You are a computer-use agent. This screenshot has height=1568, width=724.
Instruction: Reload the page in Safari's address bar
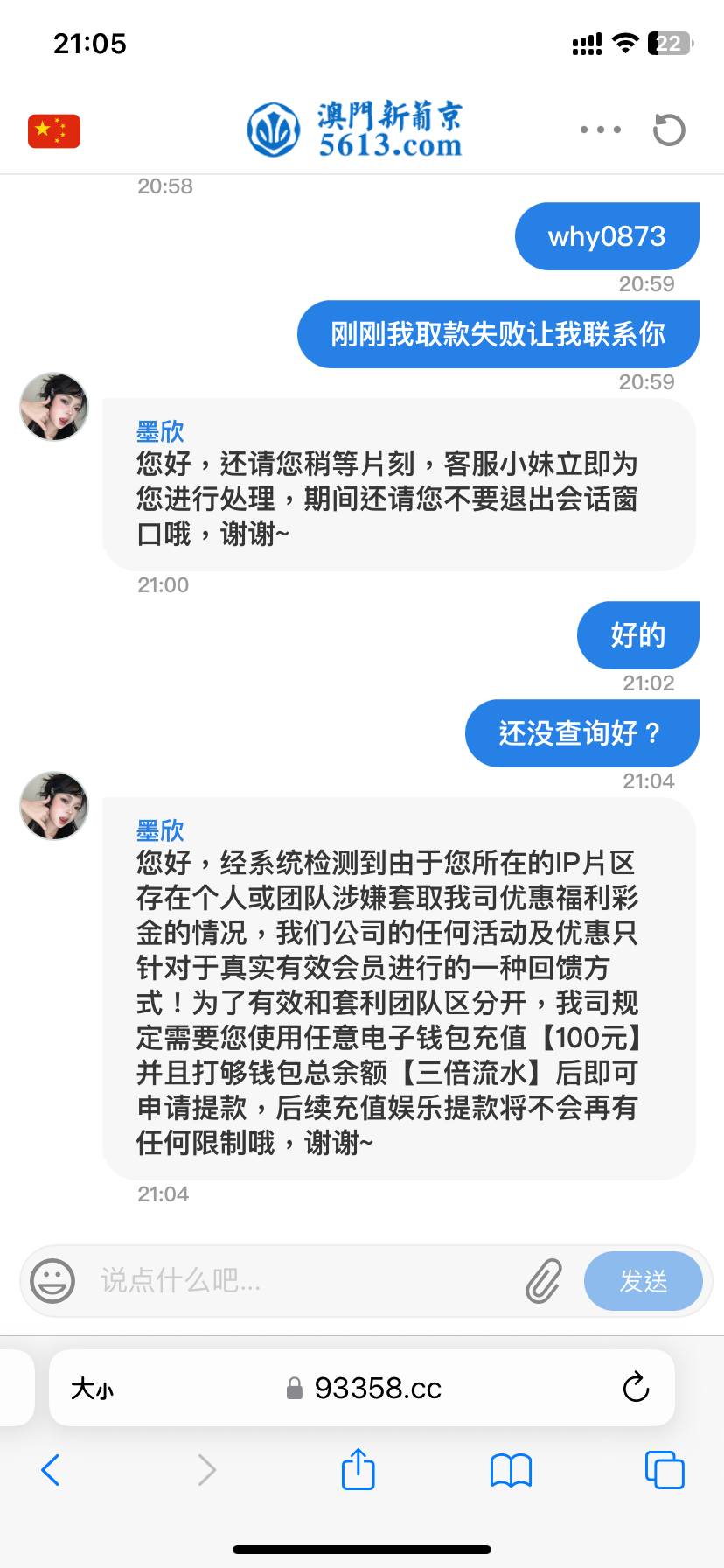pyautogui.click(x=636, y=1388)
